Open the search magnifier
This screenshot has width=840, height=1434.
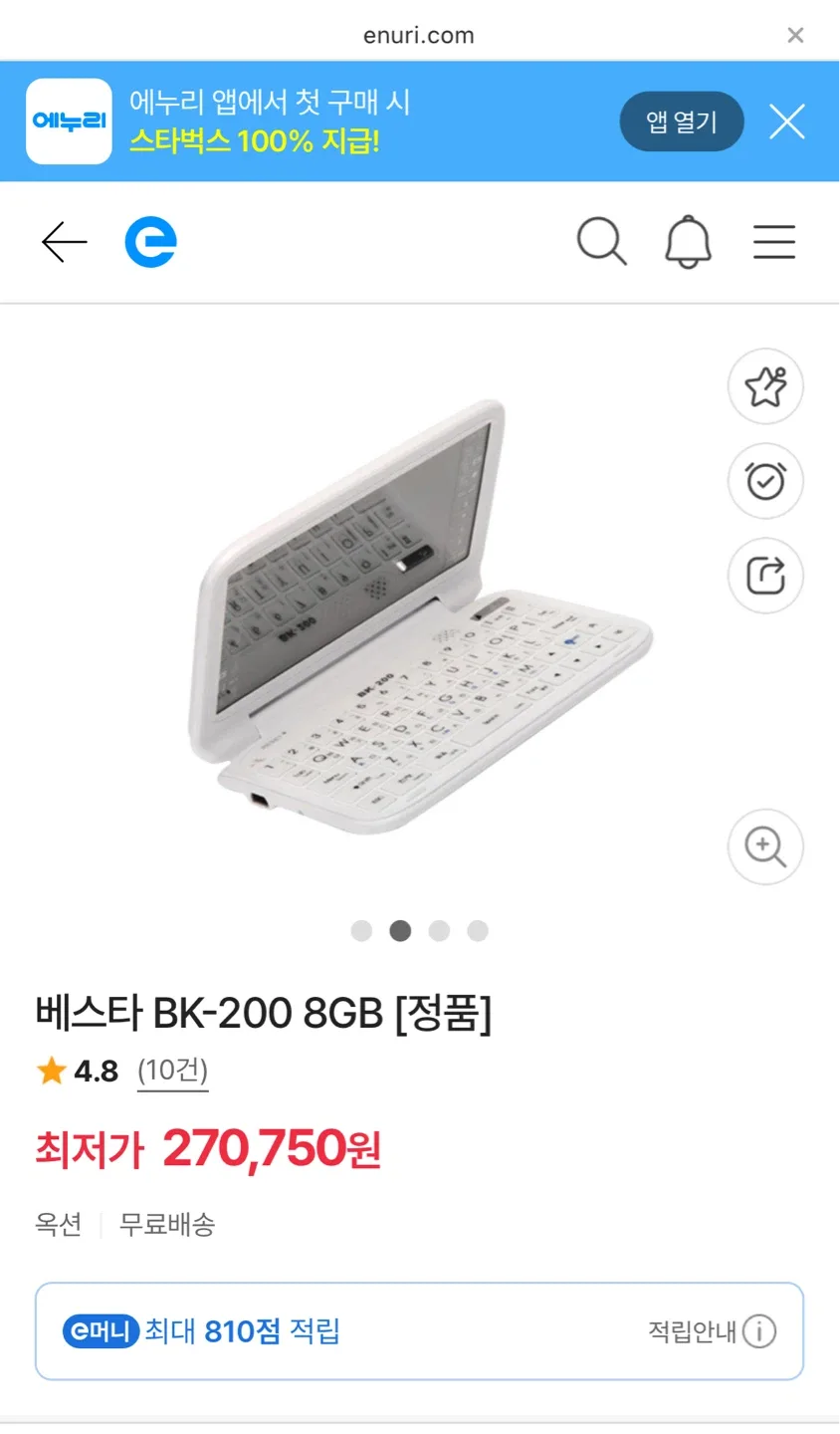[601, 242]
